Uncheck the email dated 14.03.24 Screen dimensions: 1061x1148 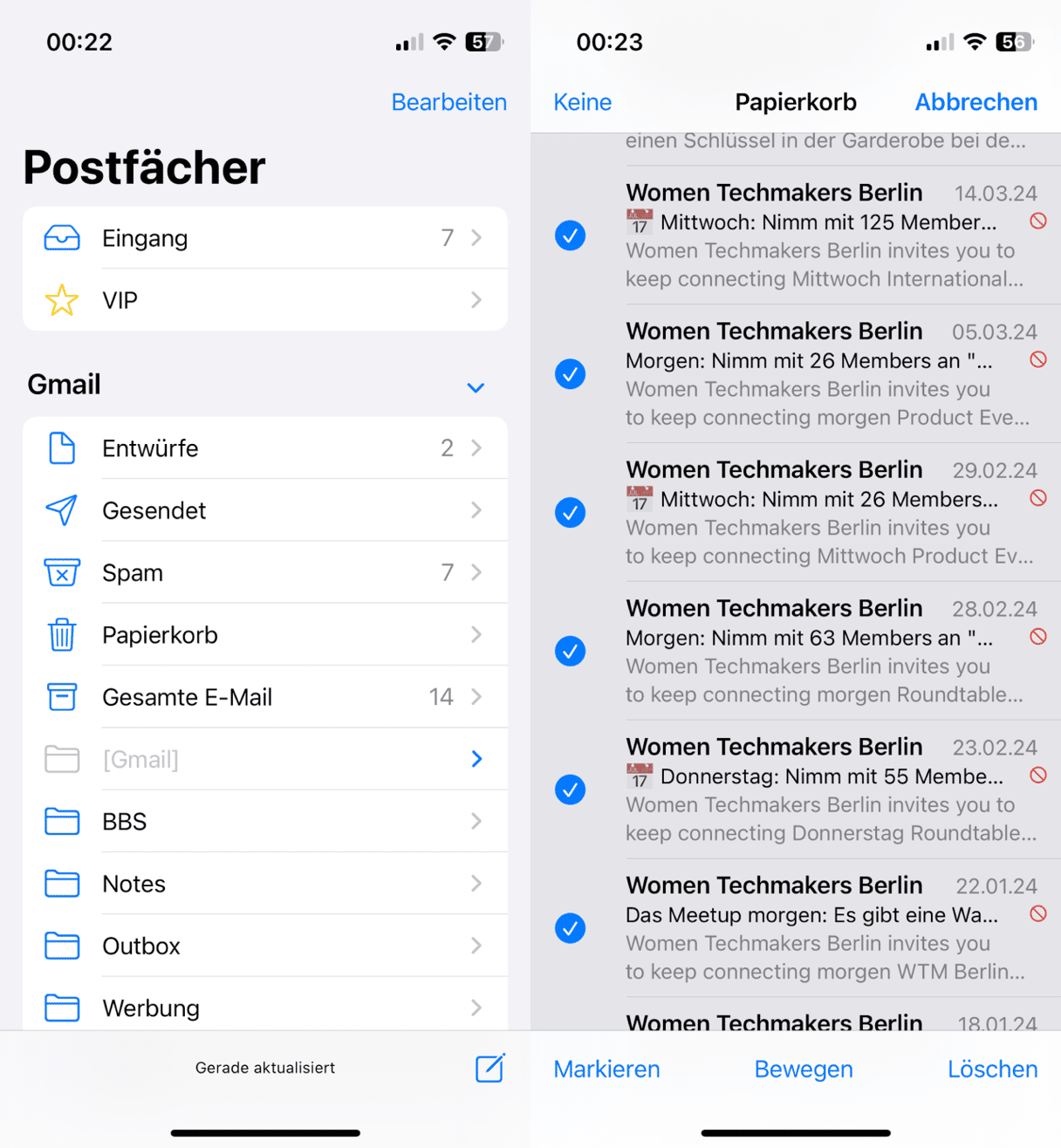pos(571,236)
